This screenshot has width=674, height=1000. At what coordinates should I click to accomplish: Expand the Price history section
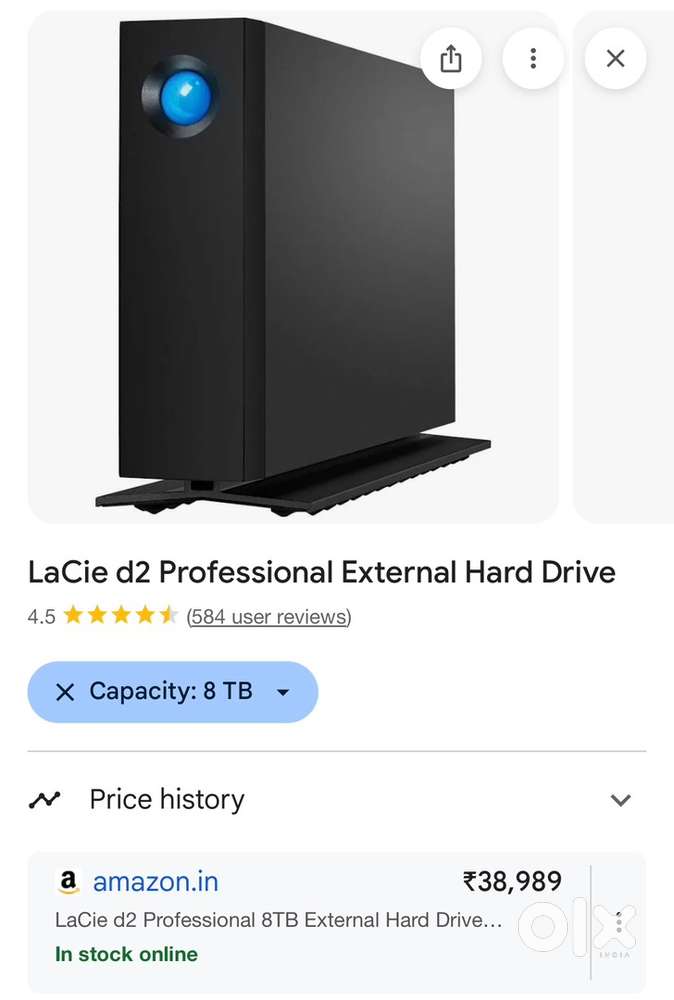pyautogui.click(x=620, y=800)
